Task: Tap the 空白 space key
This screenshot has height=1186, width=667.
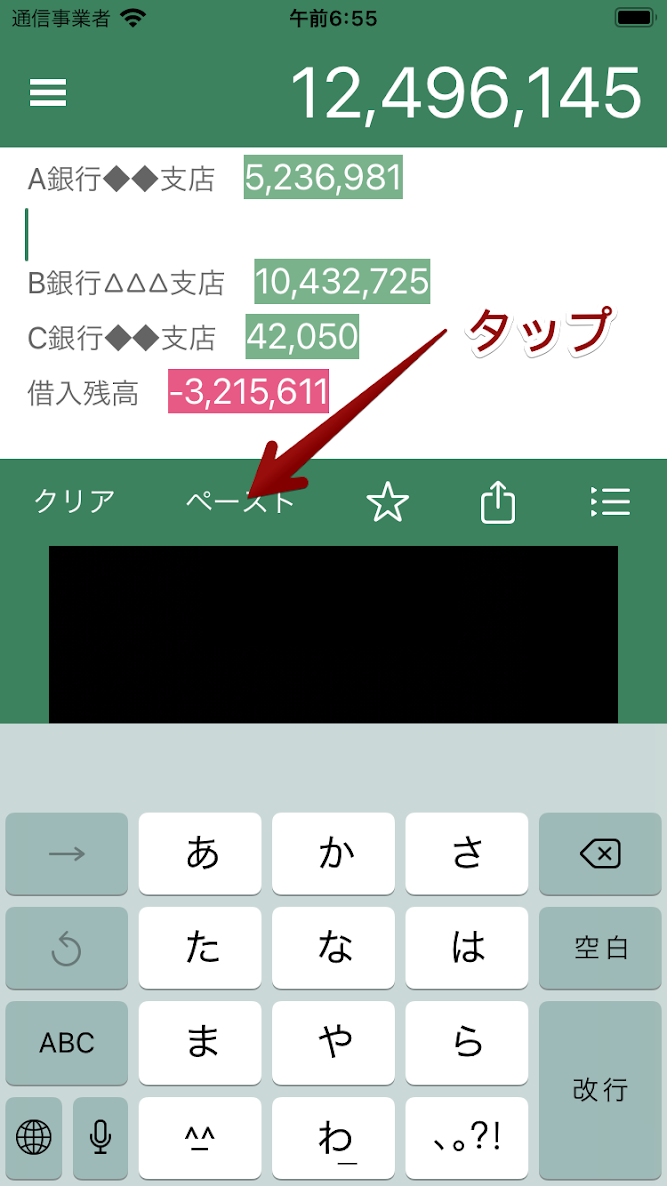Action: 600,948
